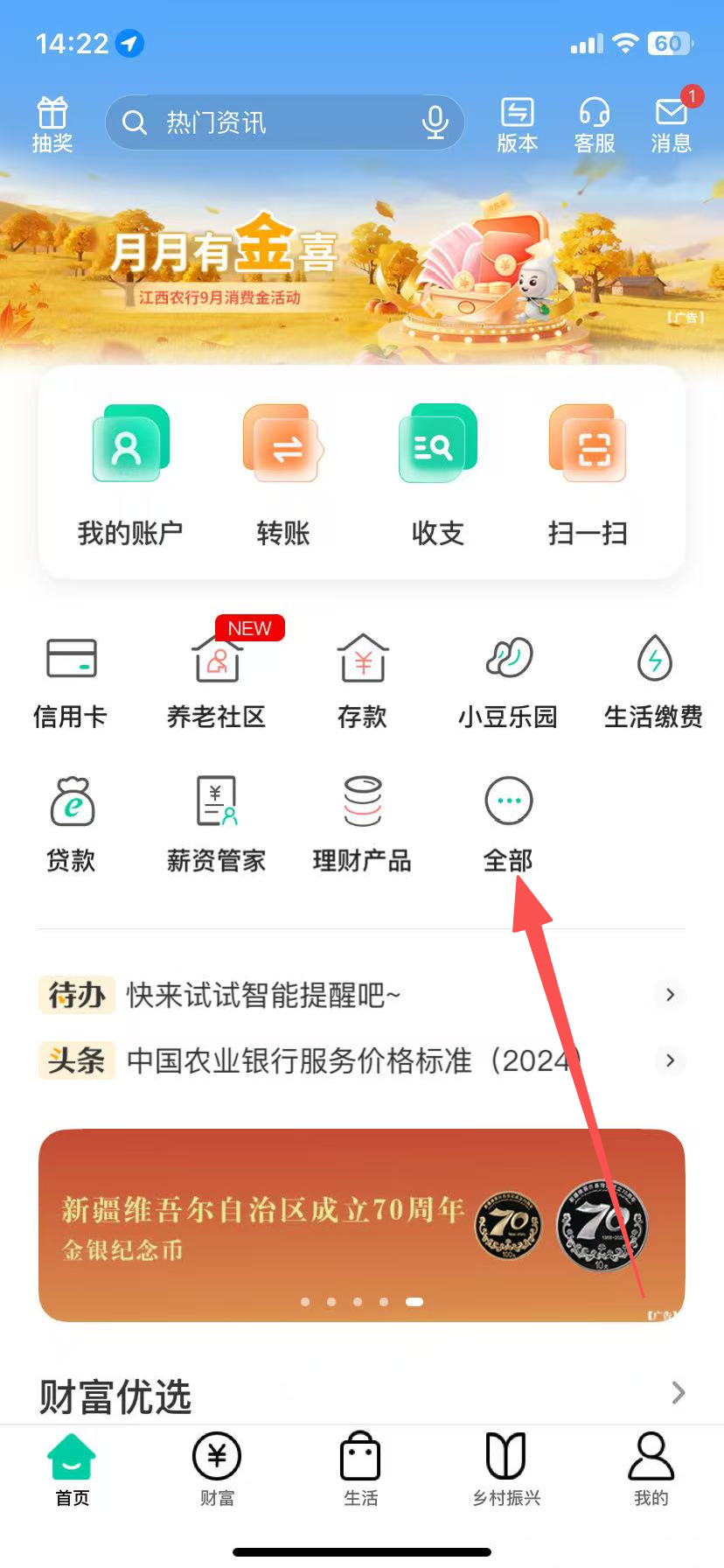The width and height of the screenshot is (724, 1568).
Task: Open the 贷款 loan service
Action: (x=72, y=821)
